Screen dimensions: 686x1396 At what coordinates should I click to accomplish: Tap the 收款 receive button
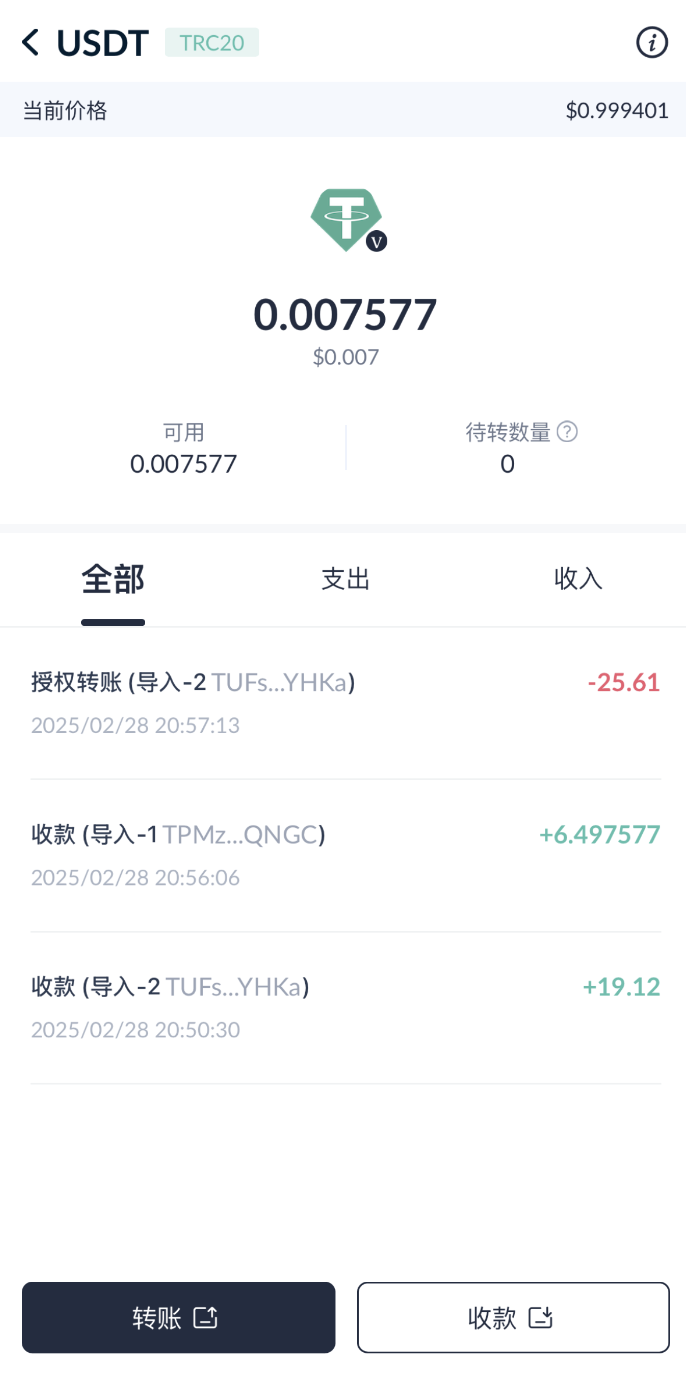513,1317
